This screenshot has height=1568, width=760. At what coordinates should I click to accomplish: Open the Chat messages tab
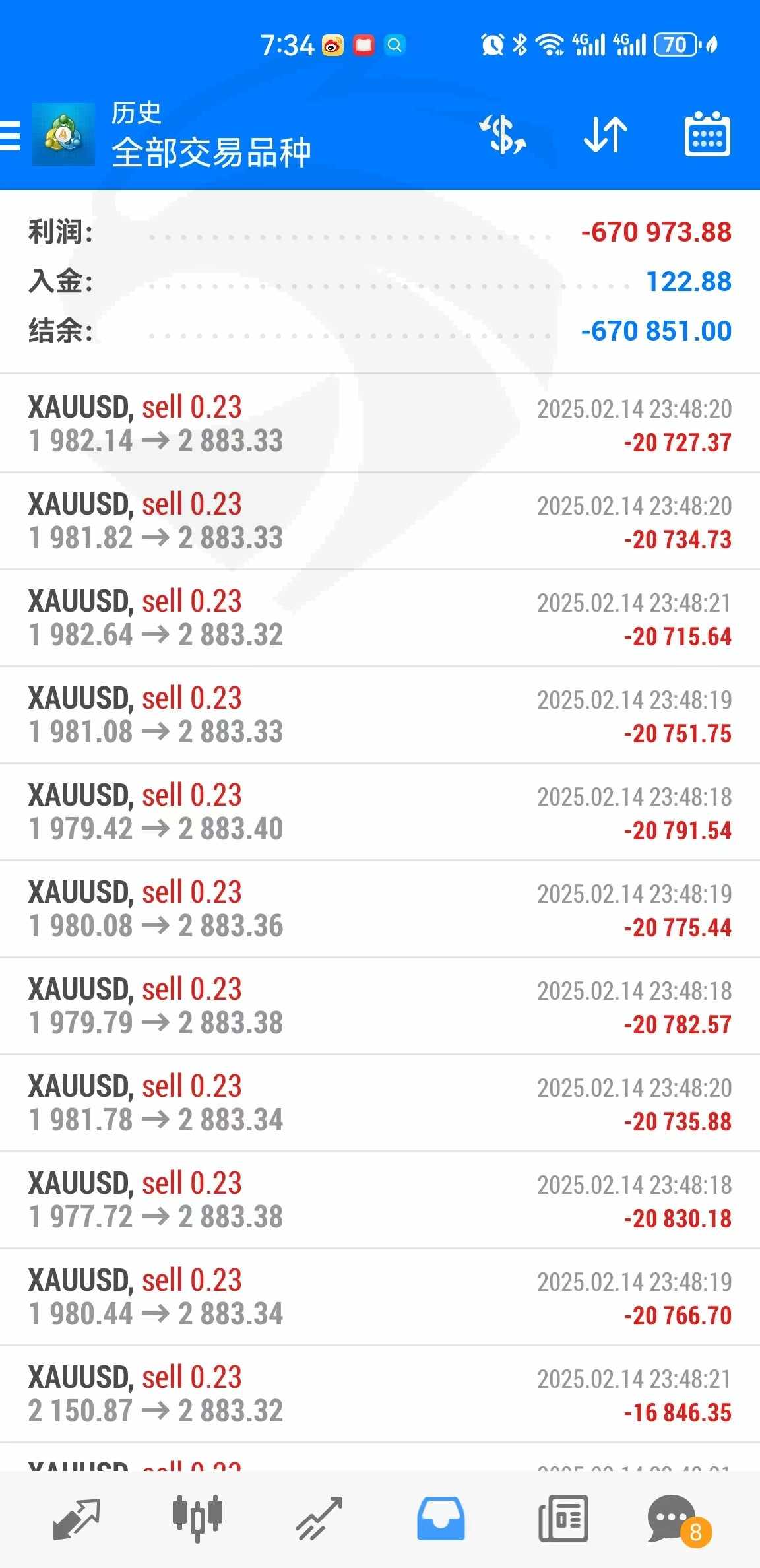pos(674,1519)
